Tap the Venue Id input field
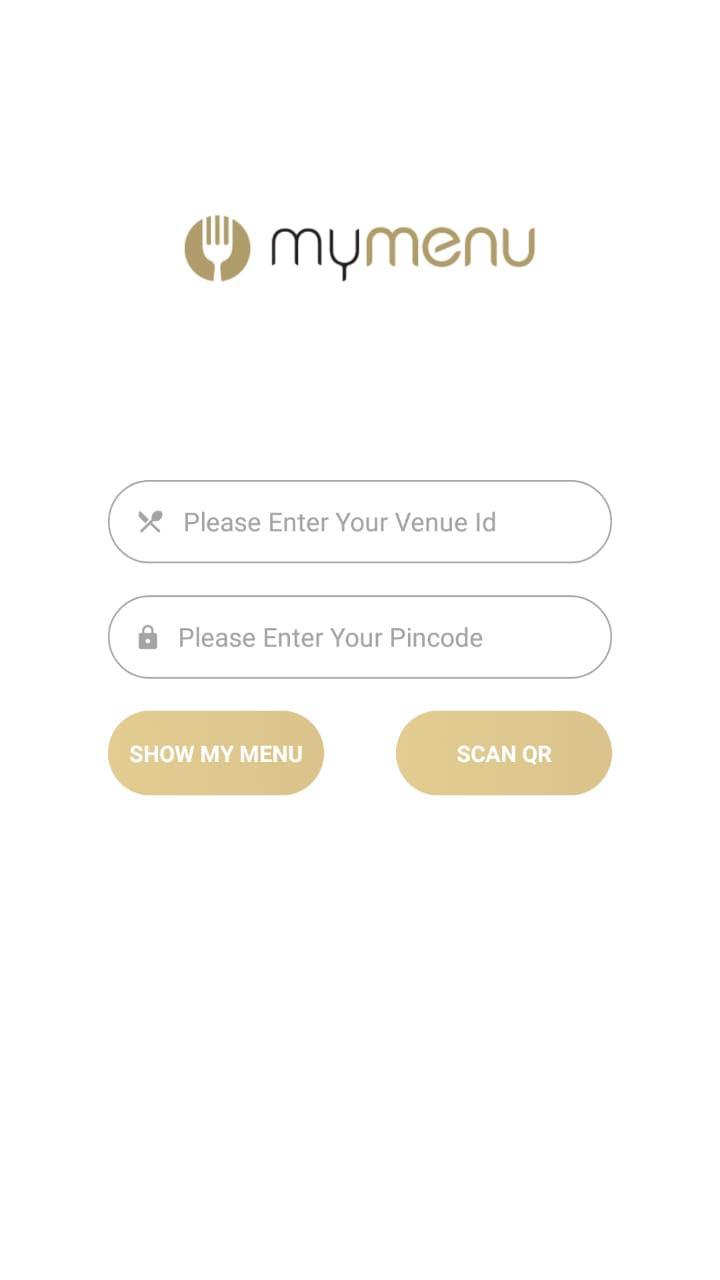720x1280 pixels. (360, 522)
